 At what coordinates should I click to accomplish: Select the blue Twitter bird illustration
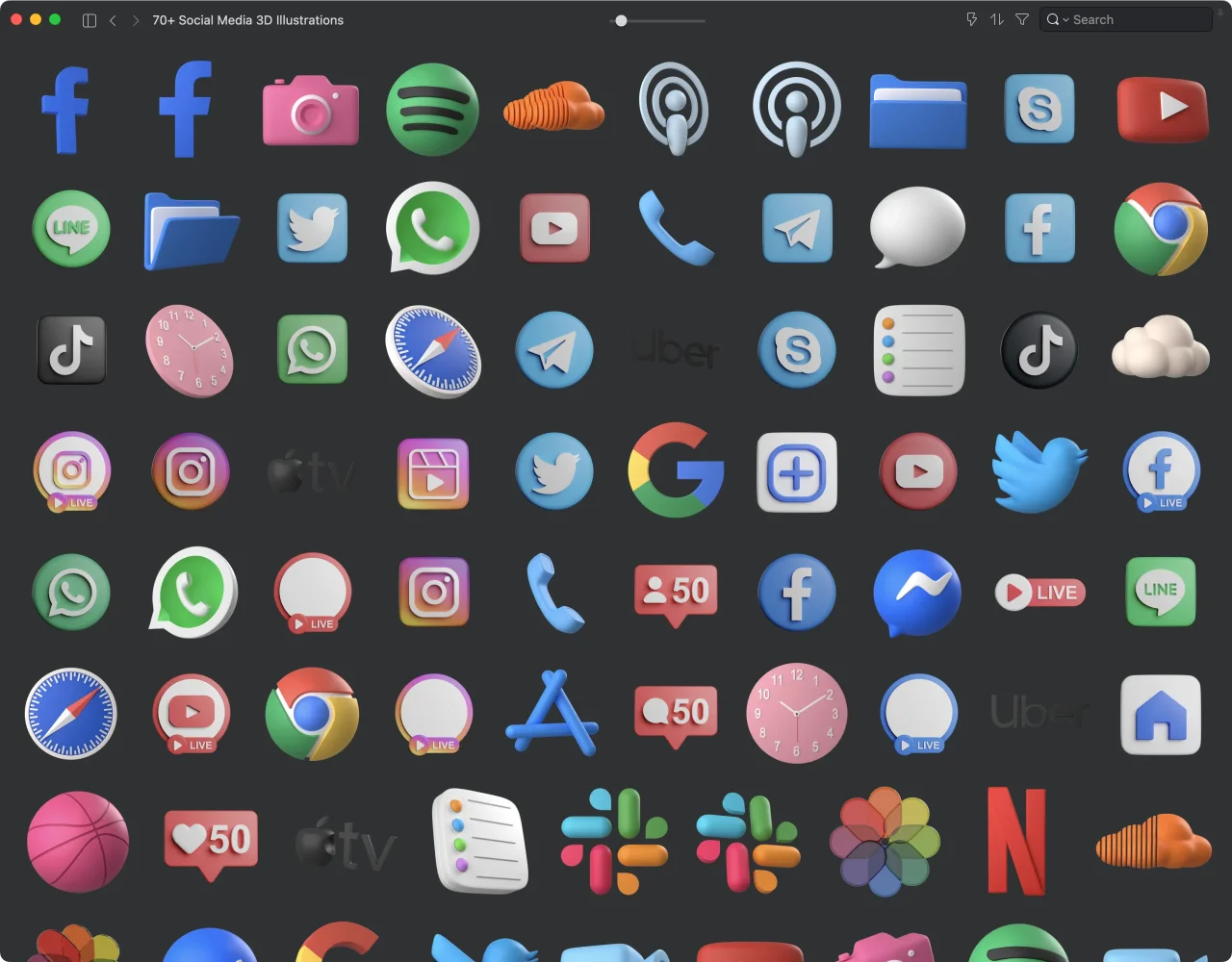(1039, 471)
